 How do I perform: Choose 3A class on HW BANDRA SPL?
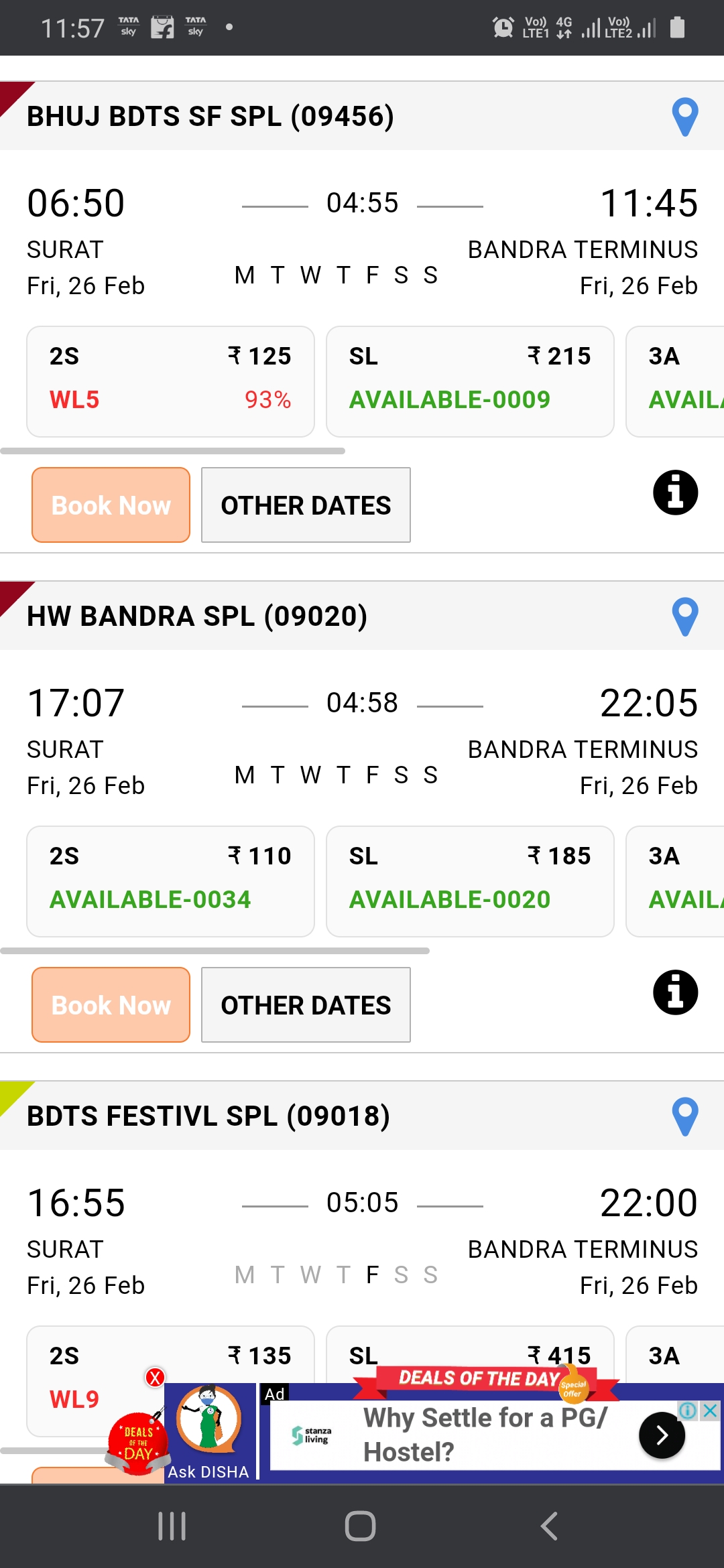click(675, 881)
